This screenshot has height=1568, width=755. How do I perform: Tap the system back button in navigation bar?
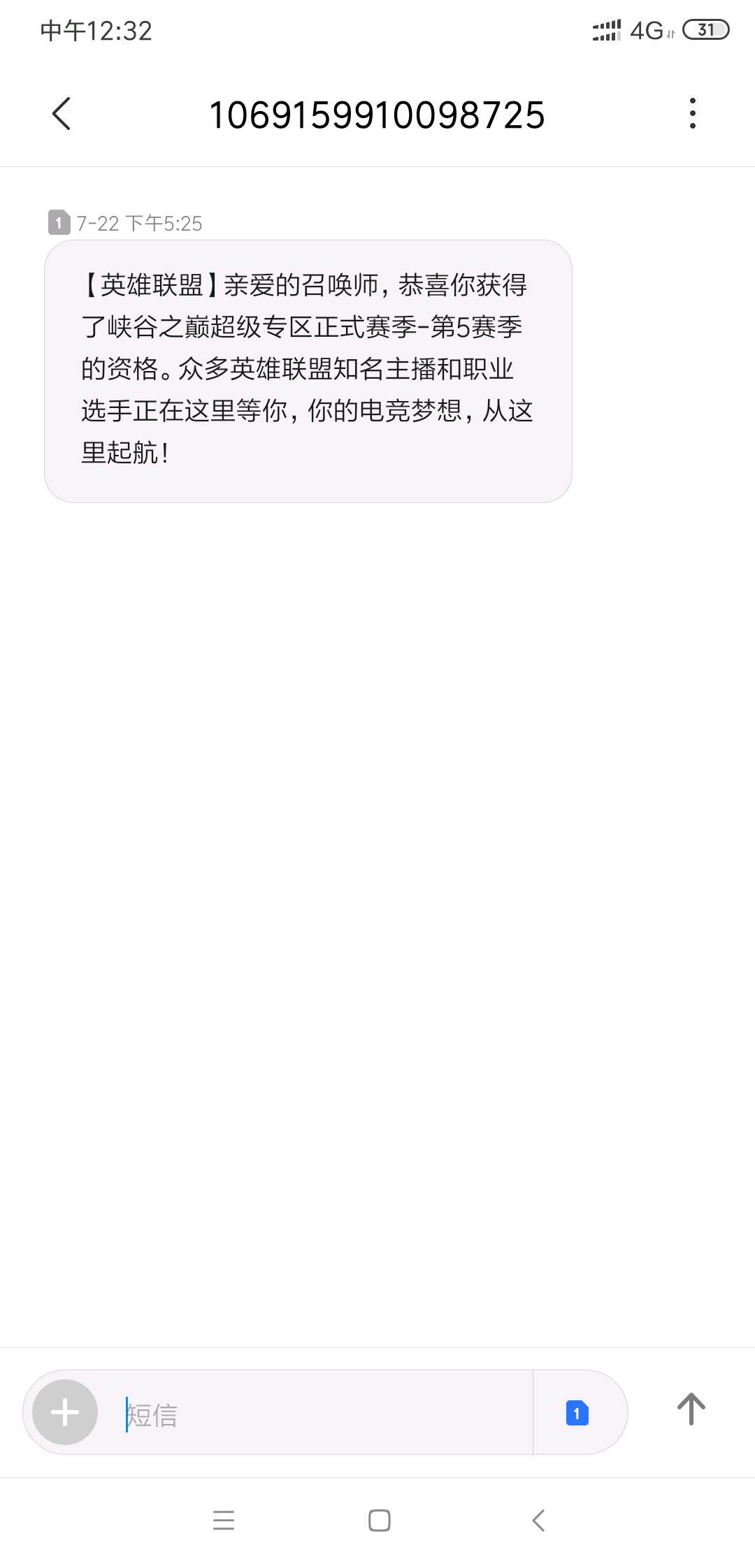[x=538, y=1520]
